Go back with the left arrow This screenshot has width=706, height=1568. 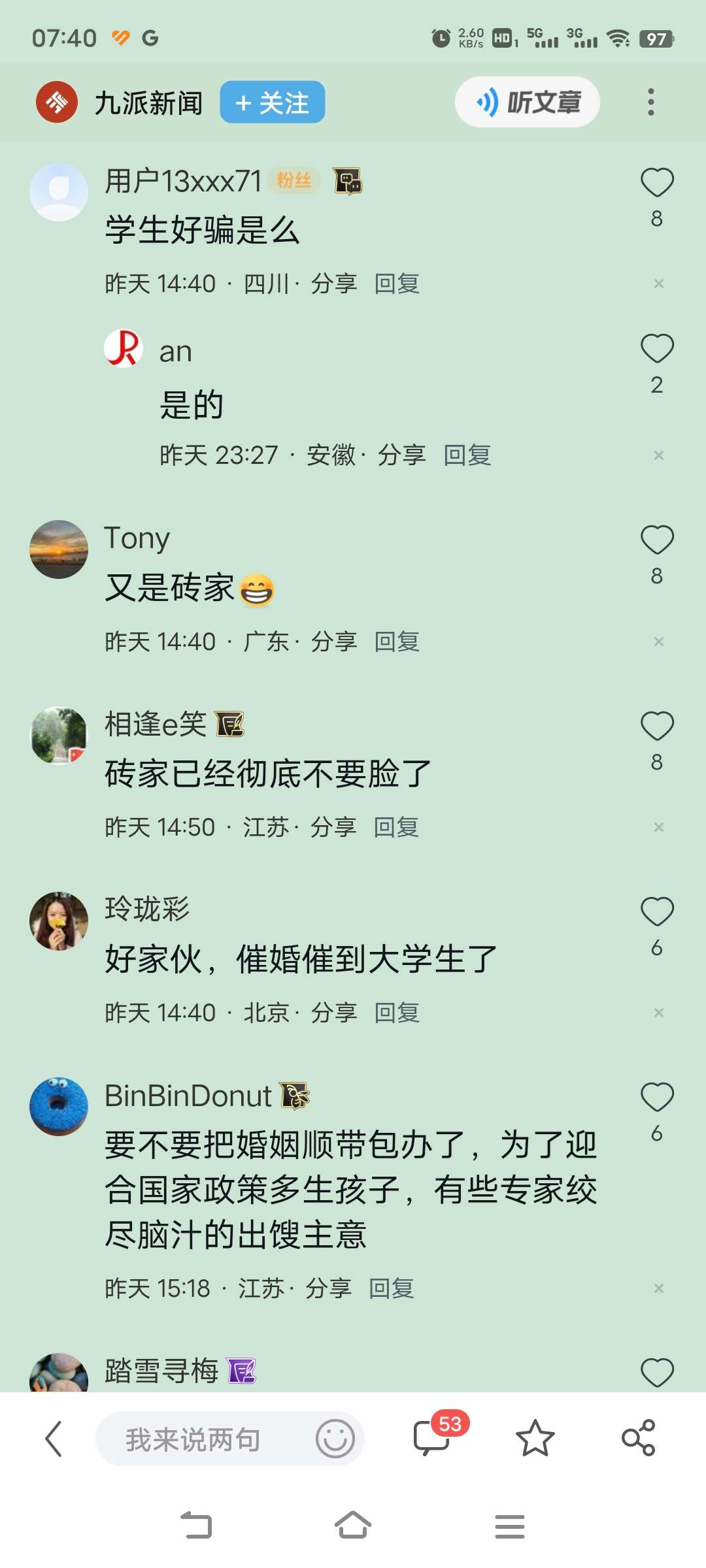click(54, 1439)
